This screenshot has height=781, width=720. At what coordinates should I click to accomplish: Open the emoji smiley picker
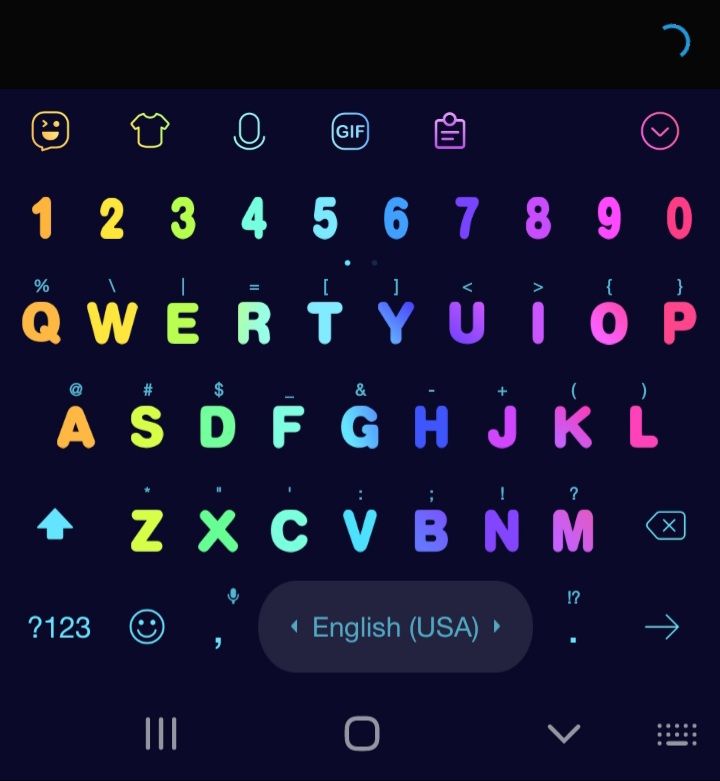click(147, 627)
